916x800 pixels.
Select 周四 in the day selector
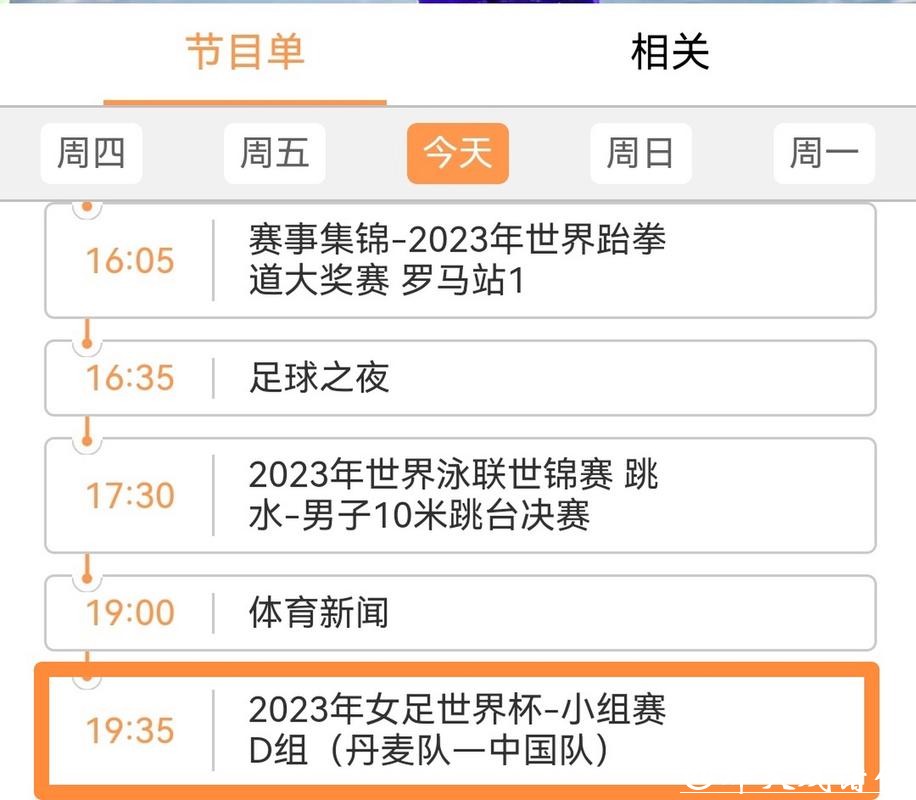pyautogui.click(x=91, y=154)
